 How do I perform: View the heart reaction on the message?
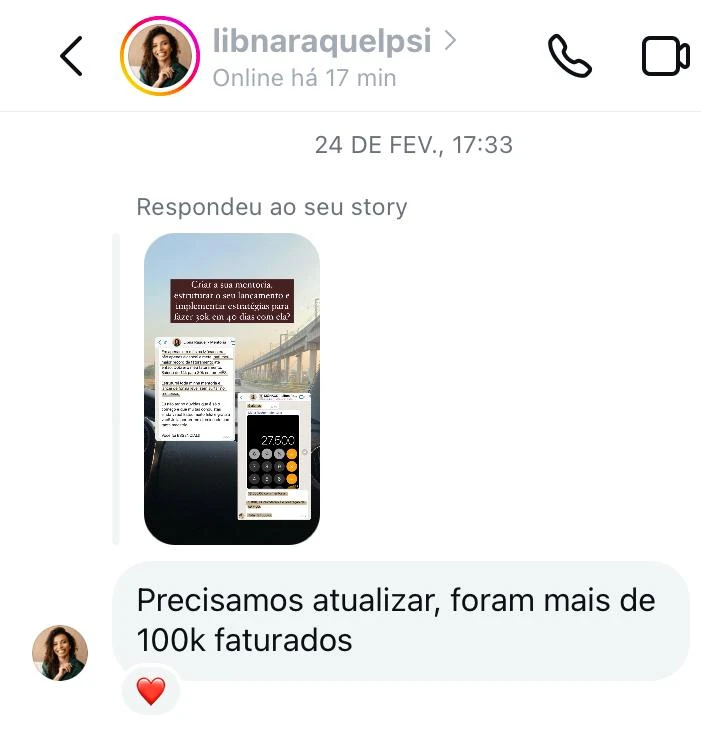(x=150, y=691)
